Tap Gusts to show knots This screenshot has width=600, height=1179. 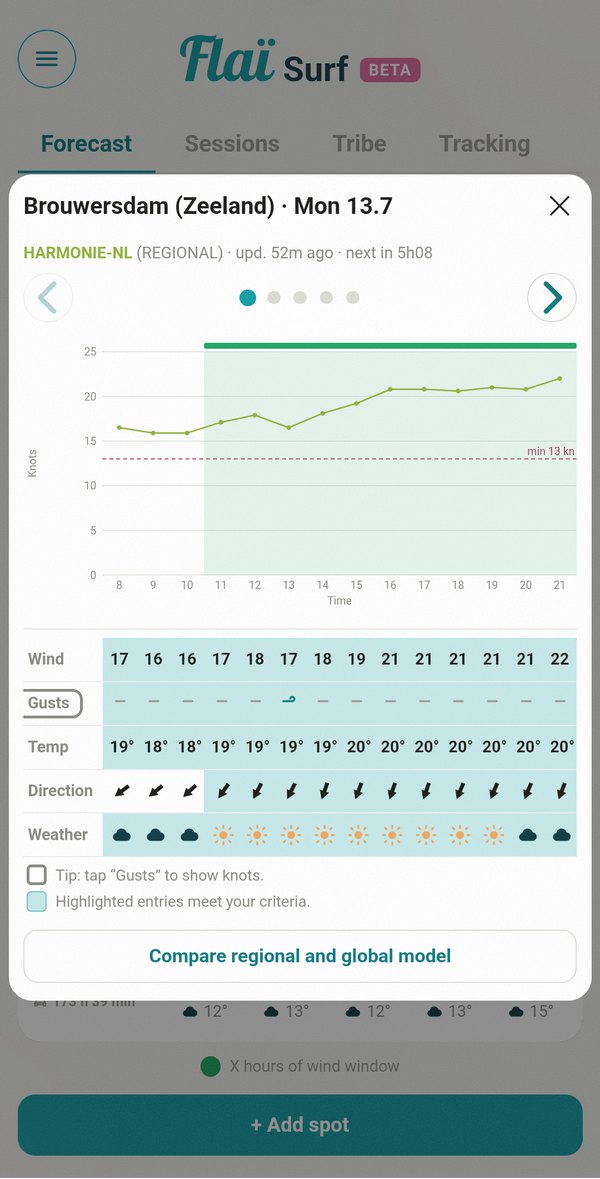pos(51,703)
